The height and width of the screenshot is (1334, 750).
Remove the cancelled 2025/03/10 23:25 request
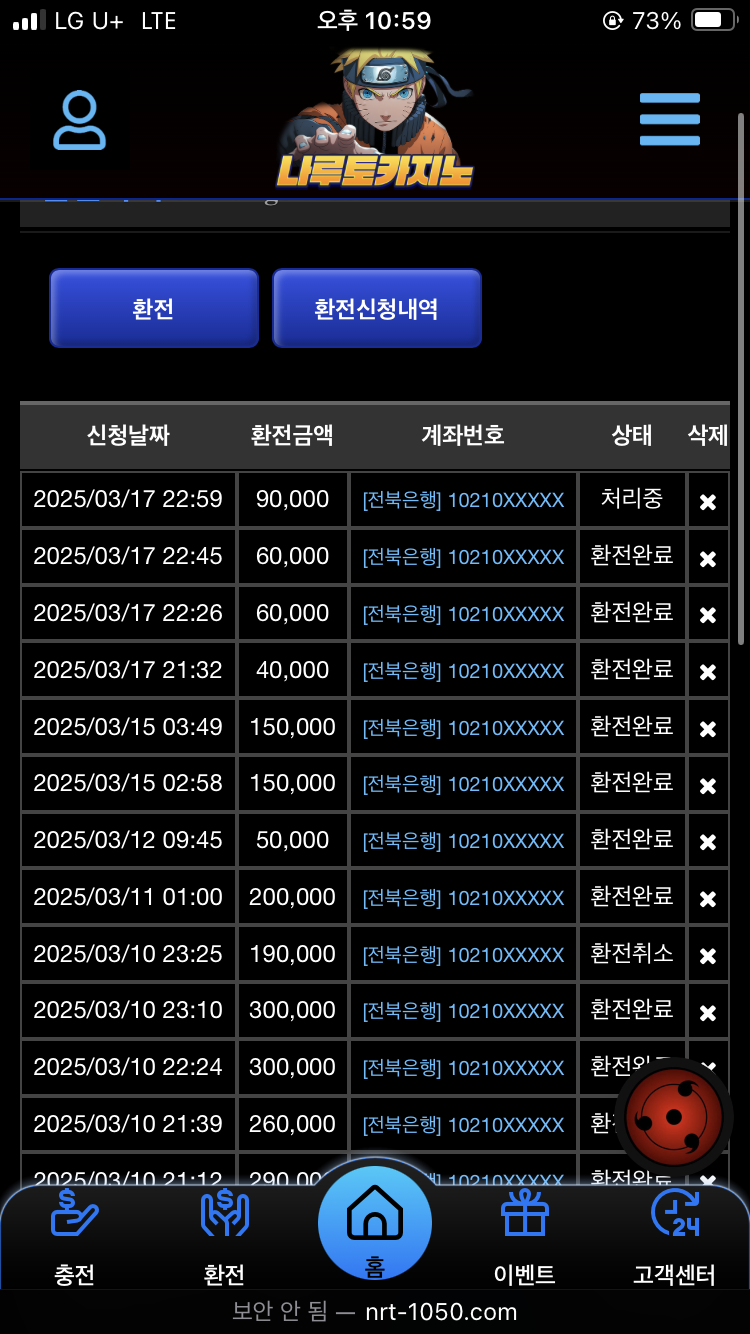(707, 957)
